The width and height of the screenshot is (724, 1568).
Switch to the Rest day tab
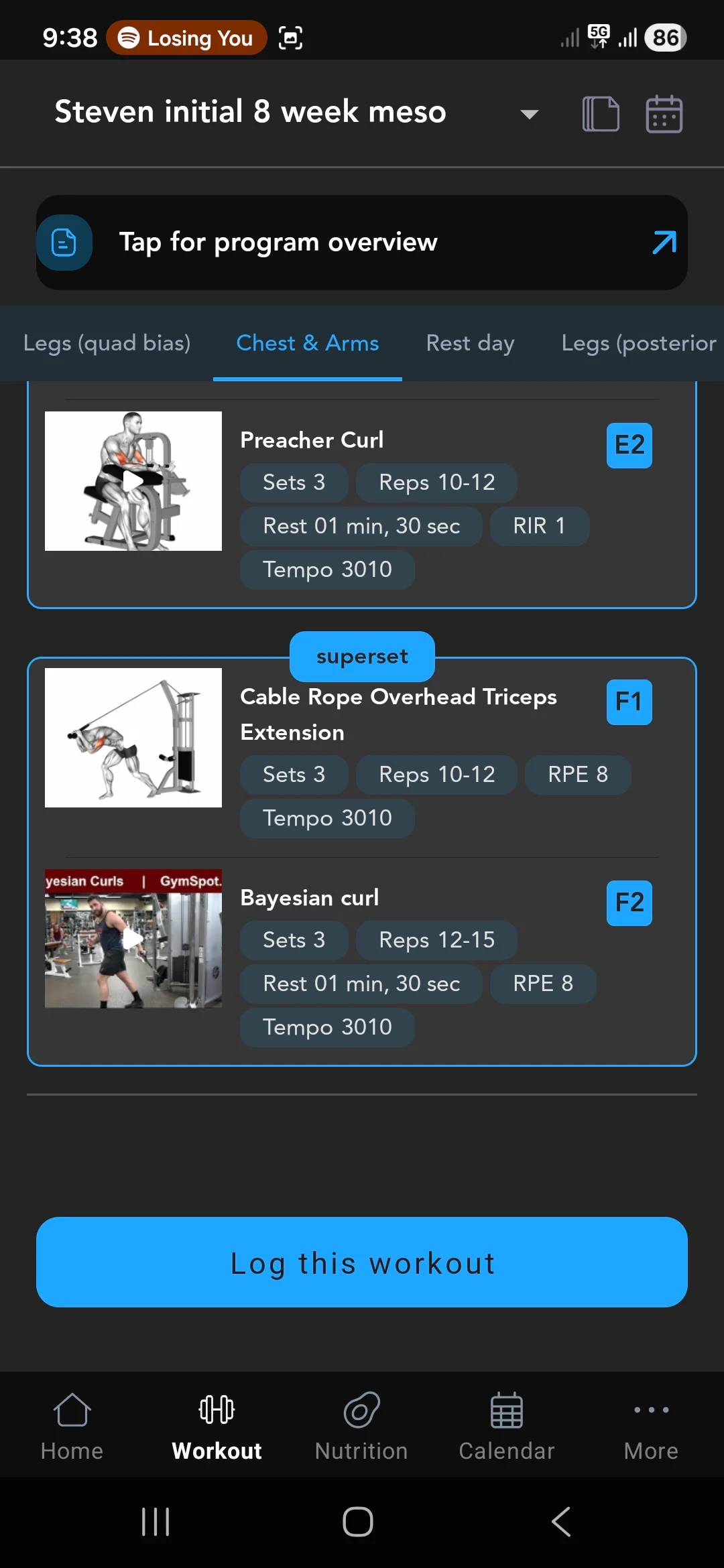tap(470, 343)
